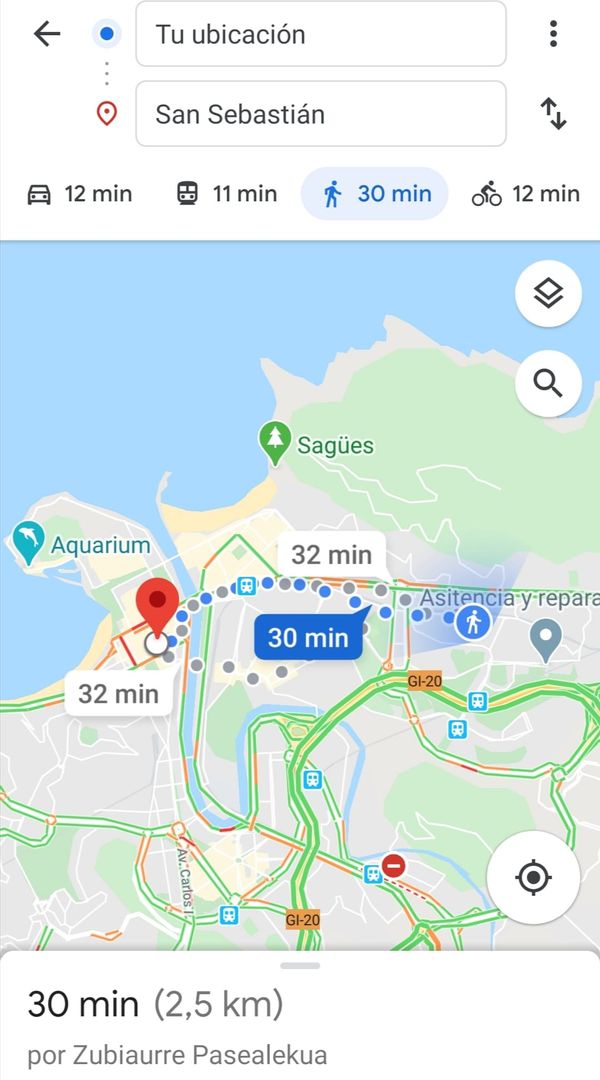Open the map layers button
600x1080 pixels.
click(x=548, y=294)
